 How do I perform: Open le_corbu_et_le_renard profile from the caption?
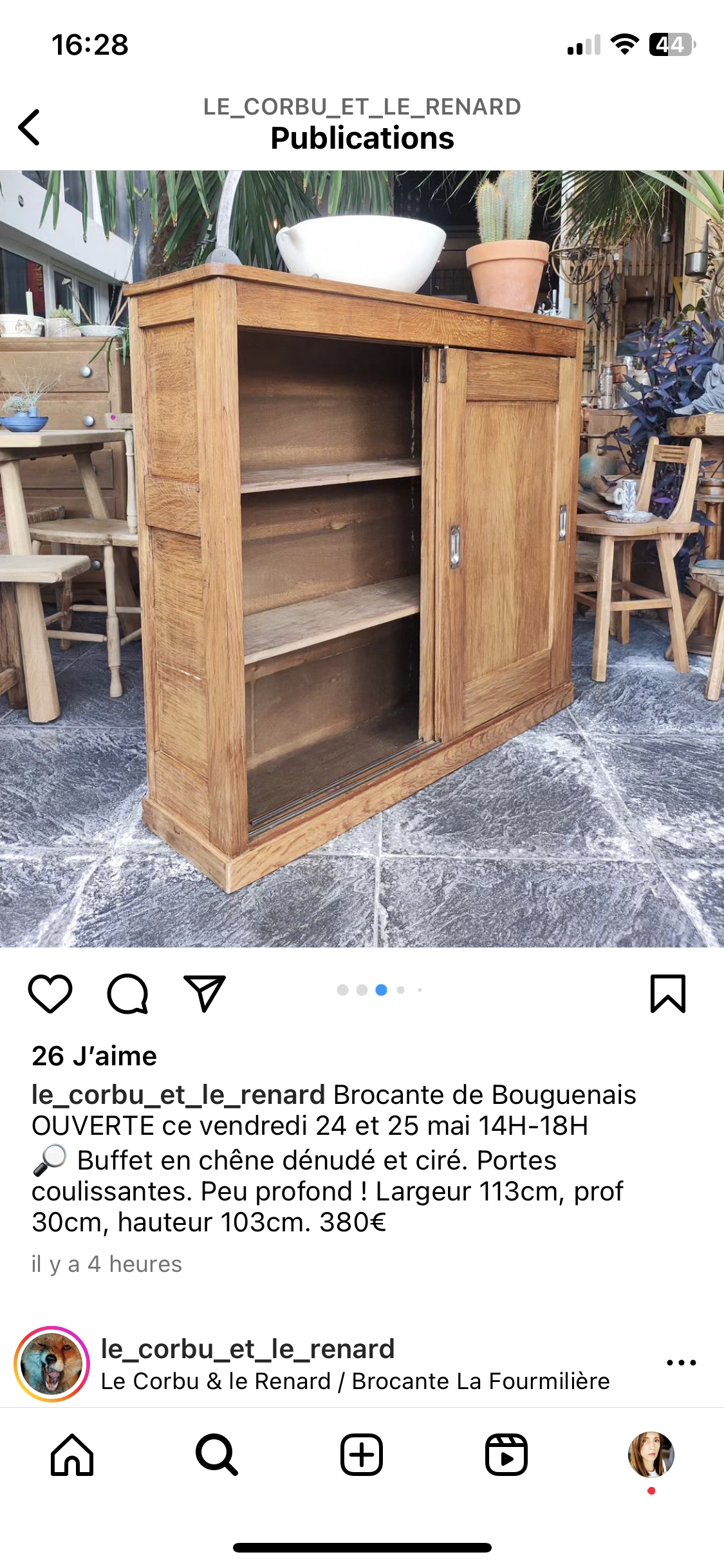(x=178, y=1095)
